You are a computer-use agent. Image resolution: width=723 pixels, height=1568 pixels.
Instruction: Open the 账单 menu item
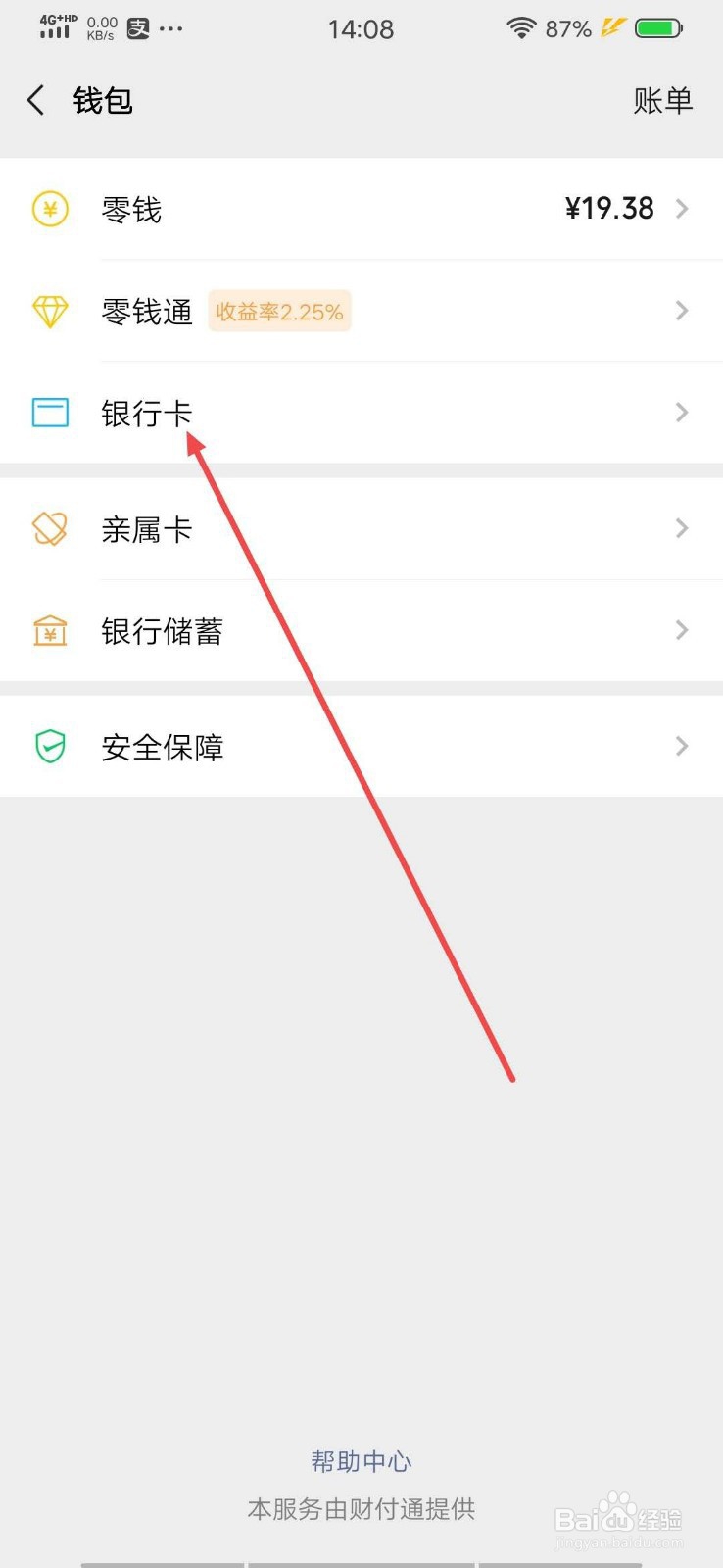tap(663, 99)
